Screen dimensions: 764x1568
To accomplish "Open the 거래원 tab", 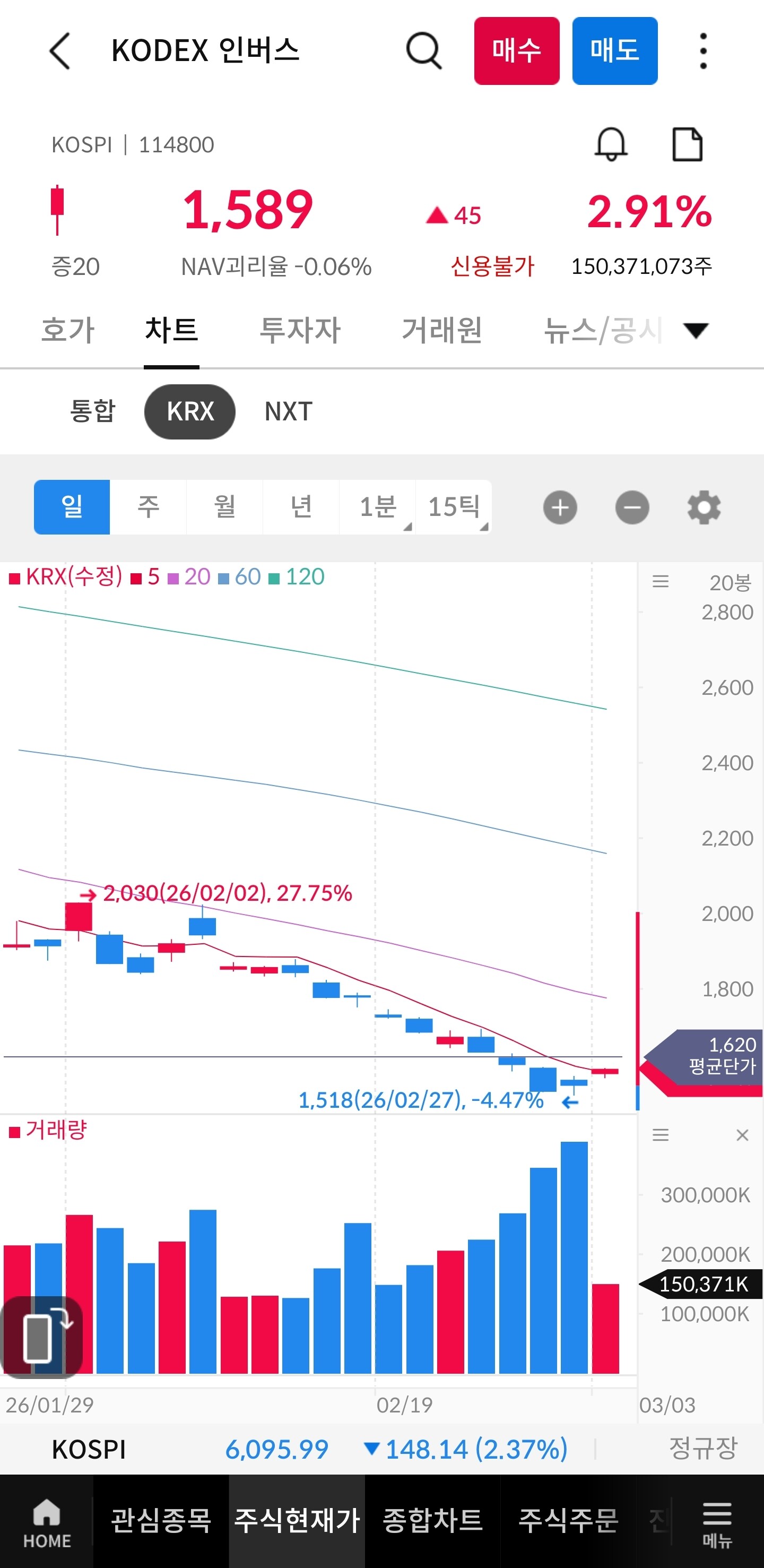I will pos(441,330).
